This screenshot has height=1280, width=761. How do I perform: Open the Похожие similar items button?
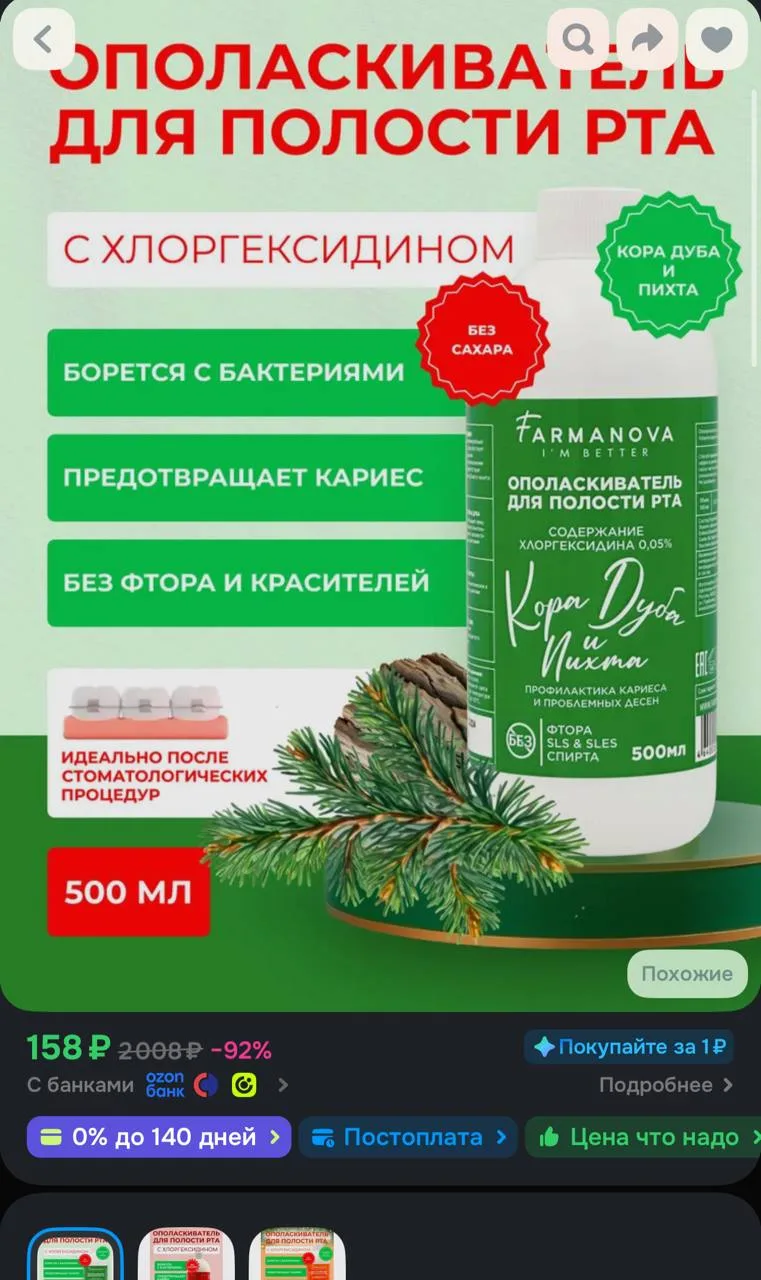tap(687, 974)
